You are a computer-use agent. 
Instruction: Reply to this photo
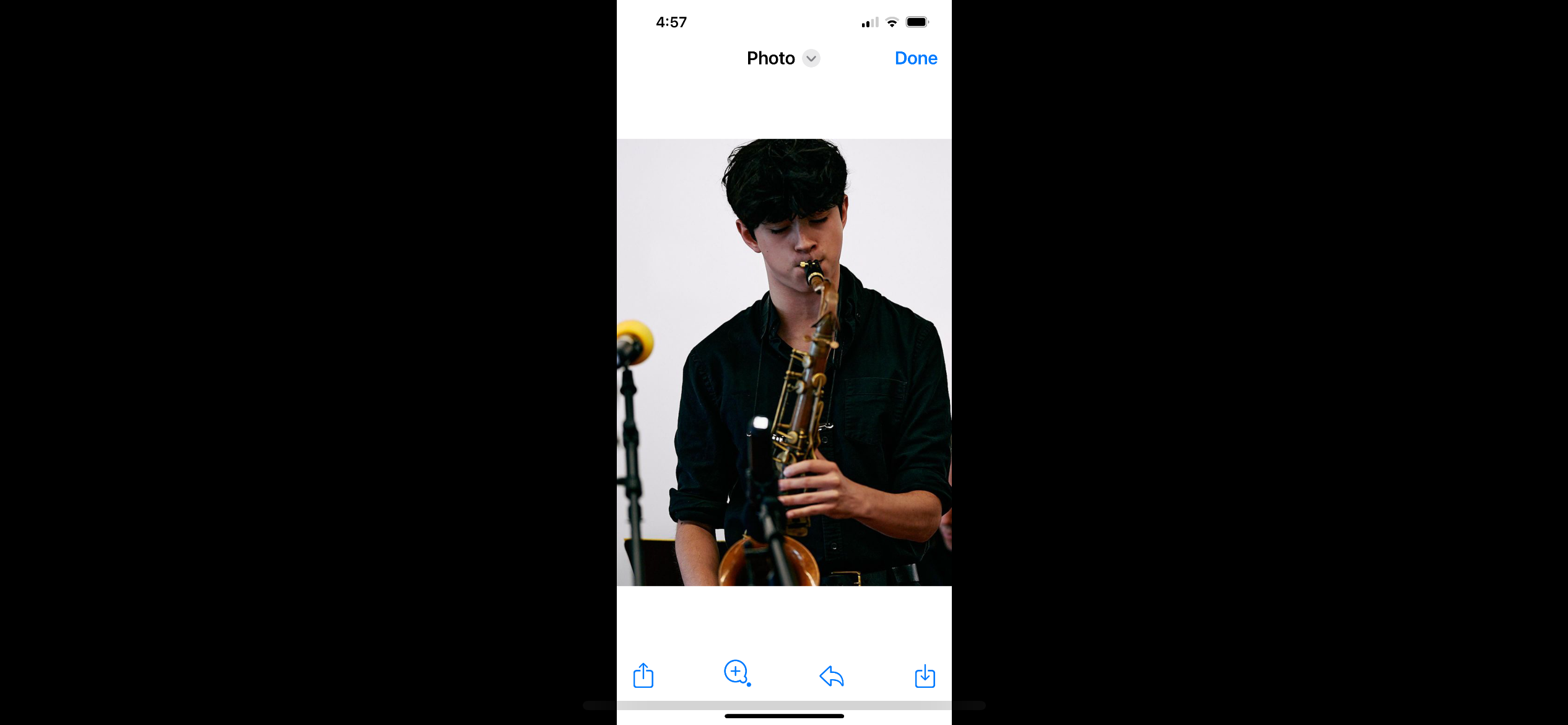(831, 676)
